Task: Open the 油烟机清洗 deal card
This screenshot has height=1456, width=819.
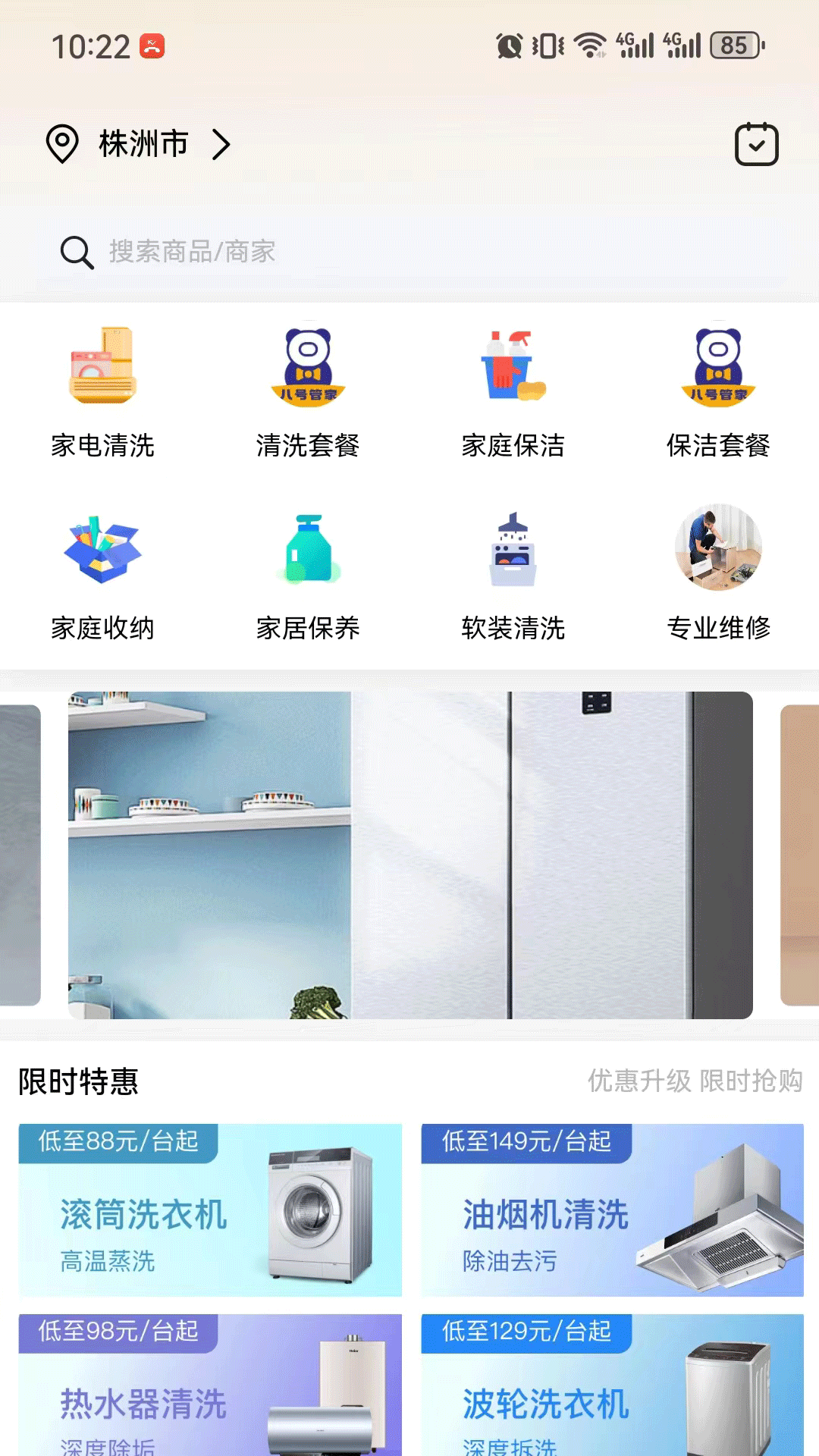Action: click(613, 1210)
